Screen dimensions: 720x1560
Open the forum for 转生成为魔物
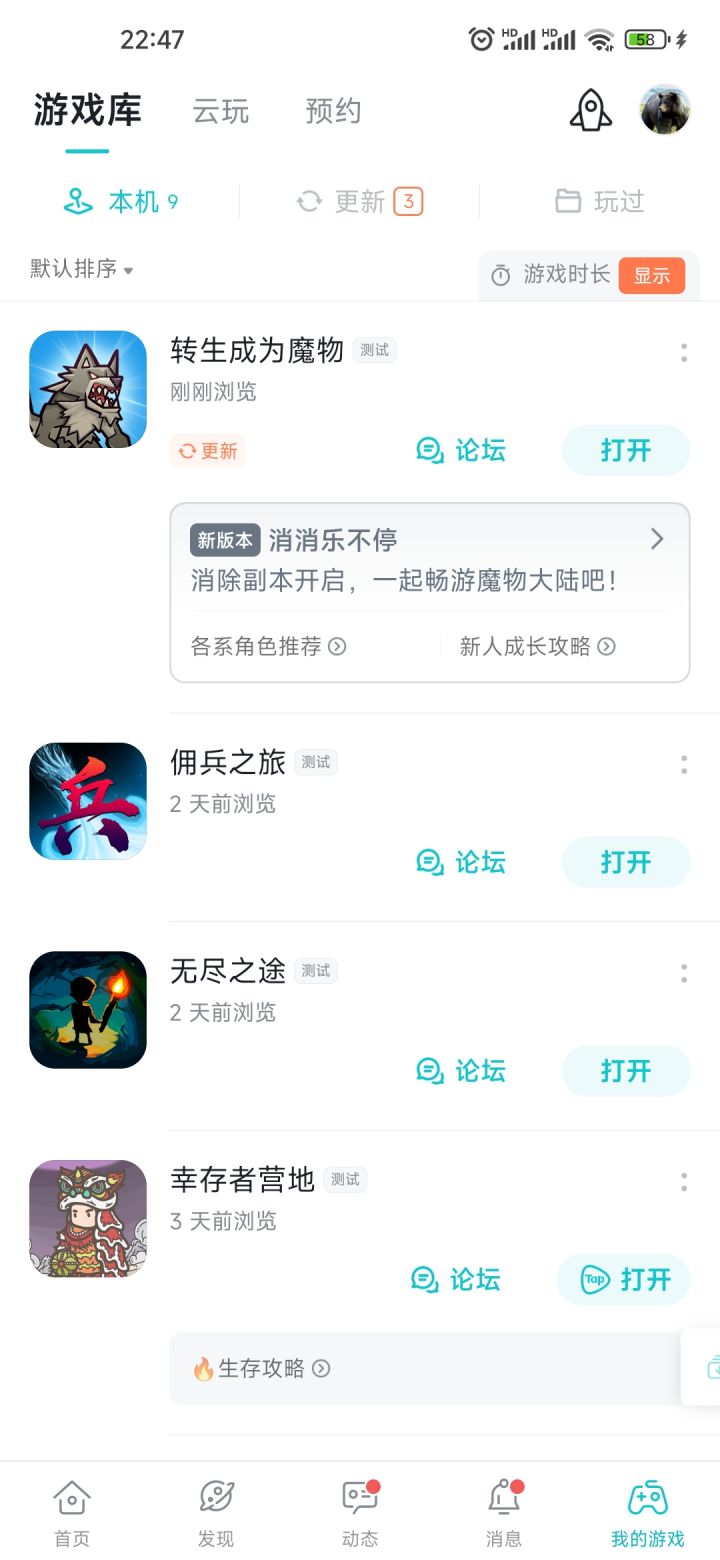point(461,450)
